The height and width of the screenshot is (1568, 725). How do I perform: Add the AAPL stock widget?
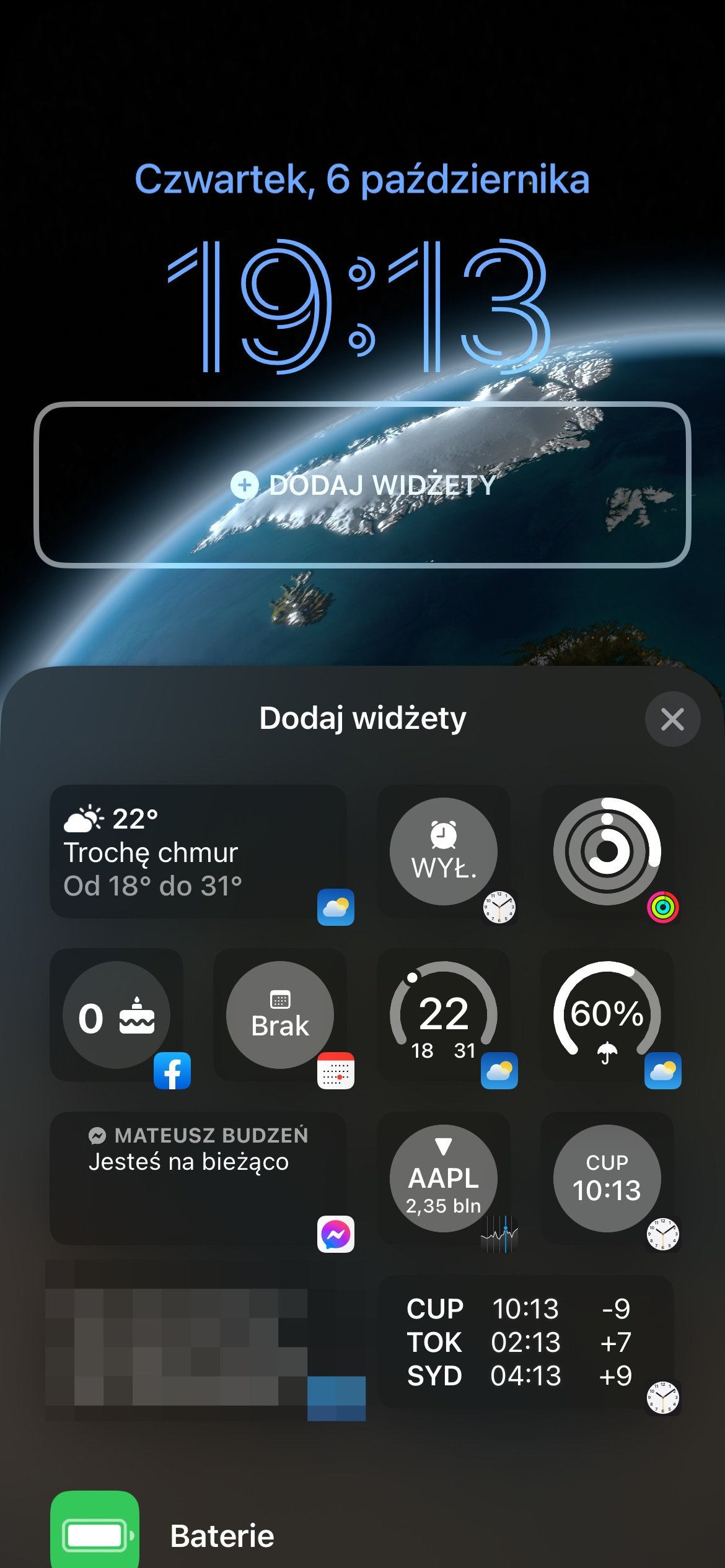[444, 1178]
